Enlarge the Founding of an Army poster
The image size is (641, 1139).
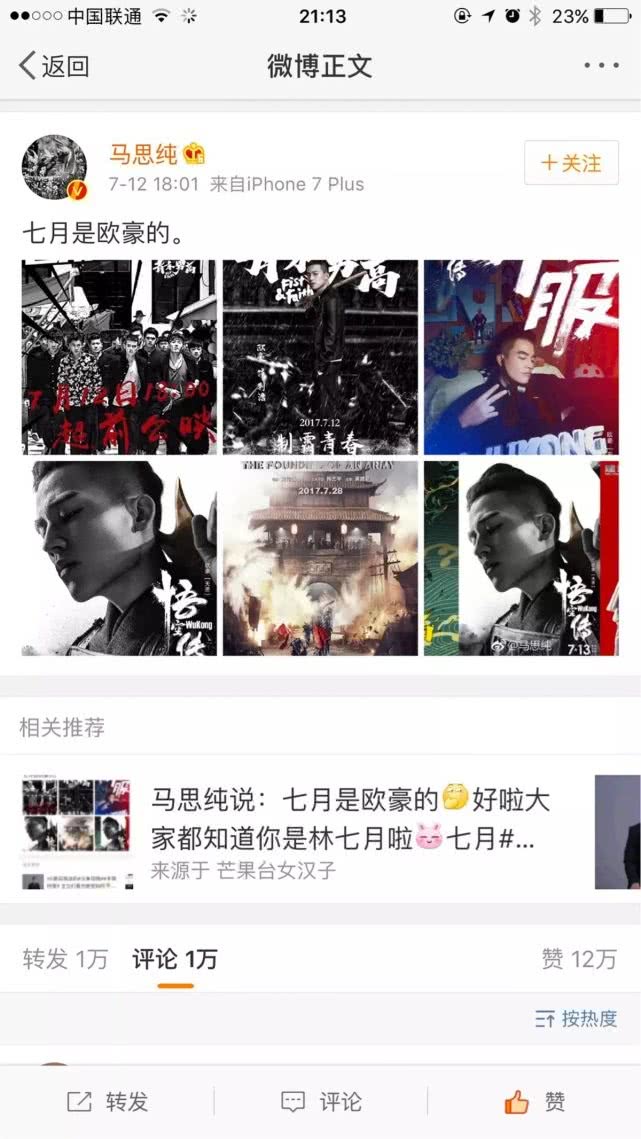(320, 558)
